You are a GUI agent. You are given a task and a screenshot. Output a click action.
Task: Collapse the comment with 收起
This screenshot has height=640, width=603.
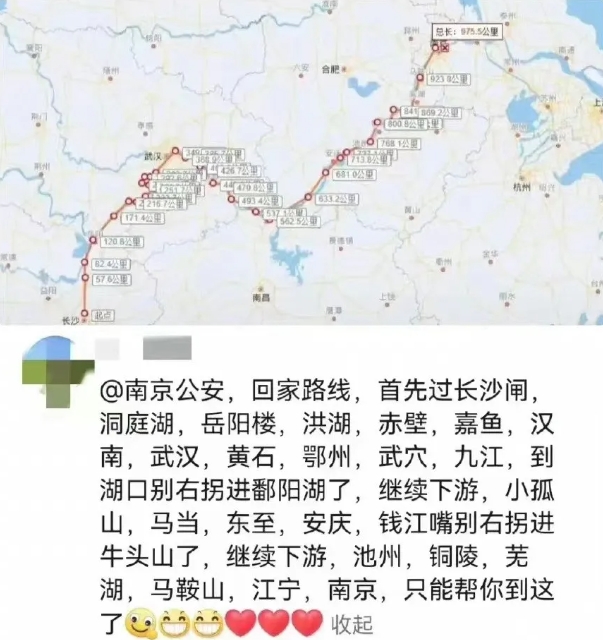[353, 623]
